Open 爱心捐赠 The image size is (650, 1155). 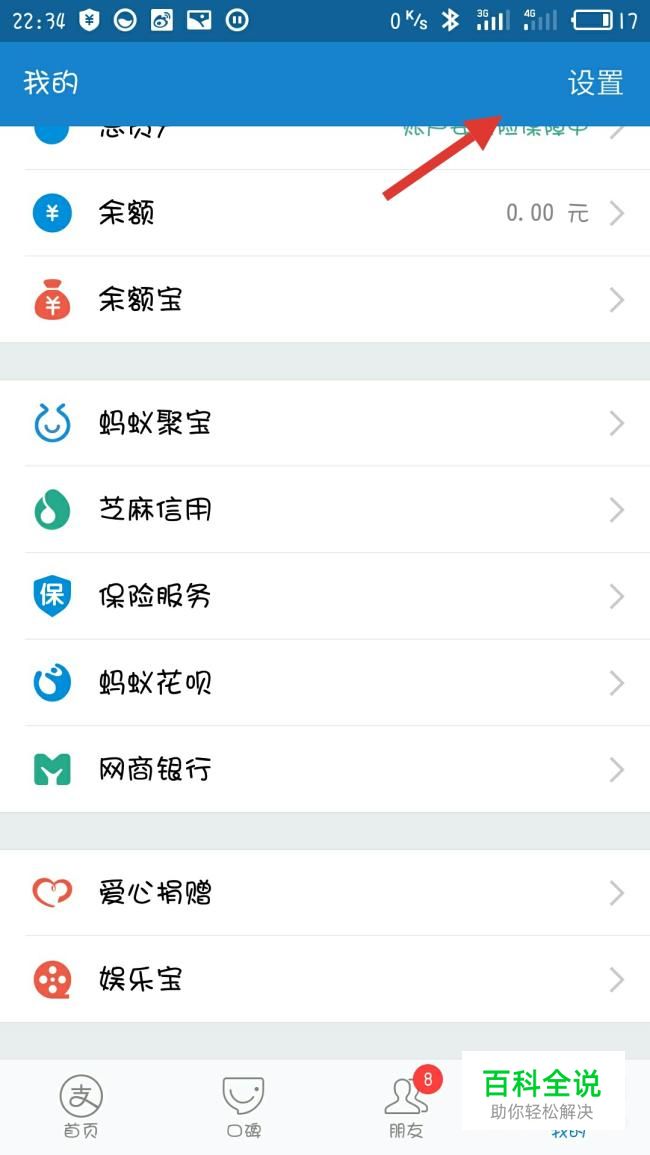(x=325, y=894)
